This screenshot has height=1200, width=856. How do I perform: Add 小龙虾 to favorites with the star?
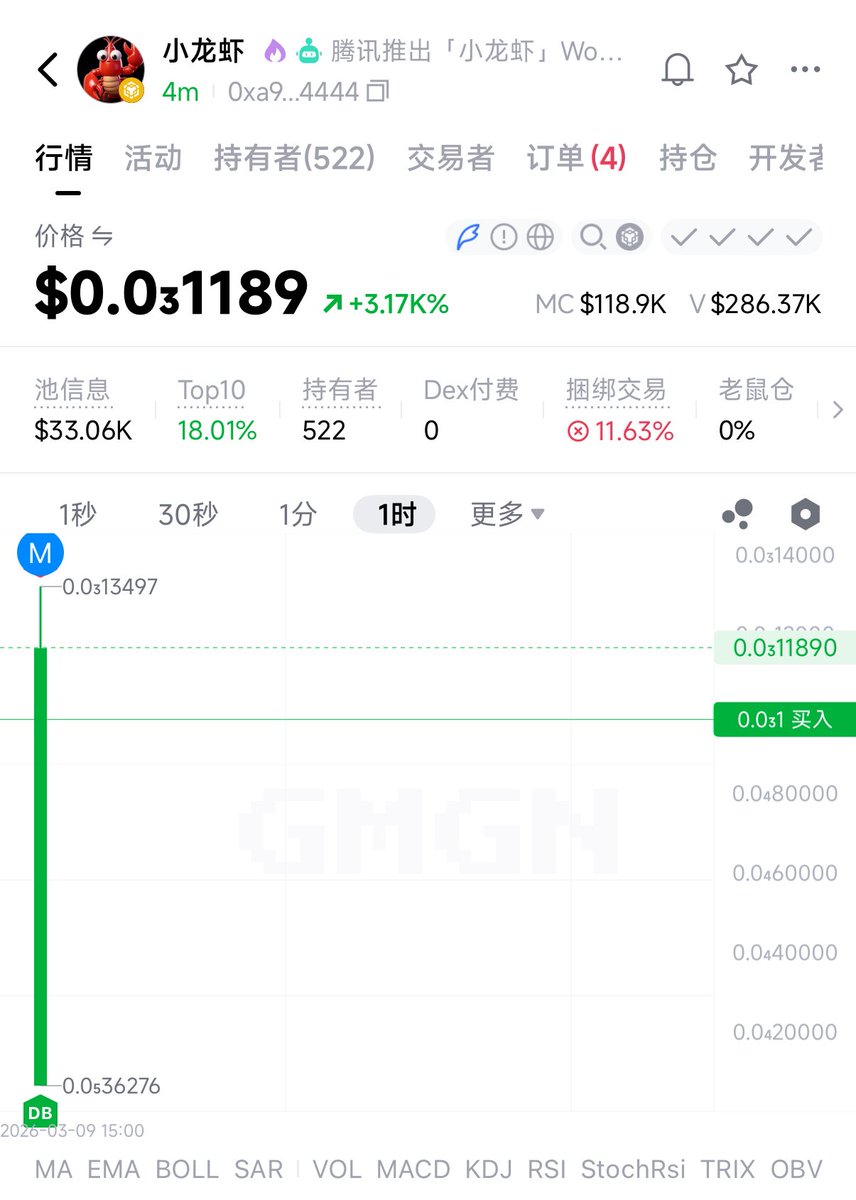click(741, 70)
